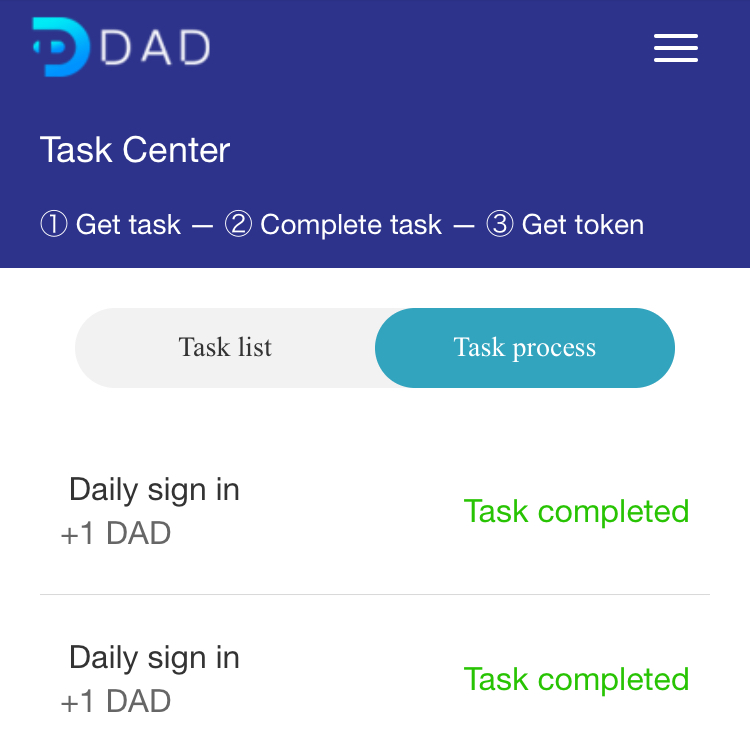
Task: Tap the DAD logo to go home
Action: [x=121, y=47]
